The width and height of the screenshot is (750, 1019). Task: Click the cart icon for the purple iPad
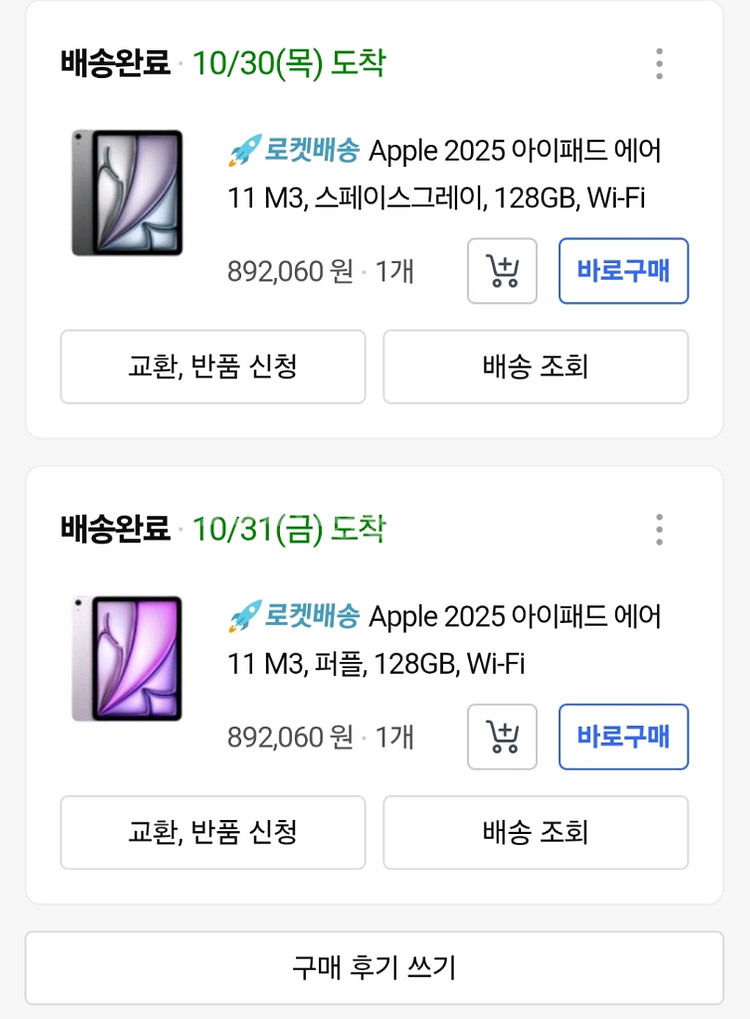pos(501,737)
